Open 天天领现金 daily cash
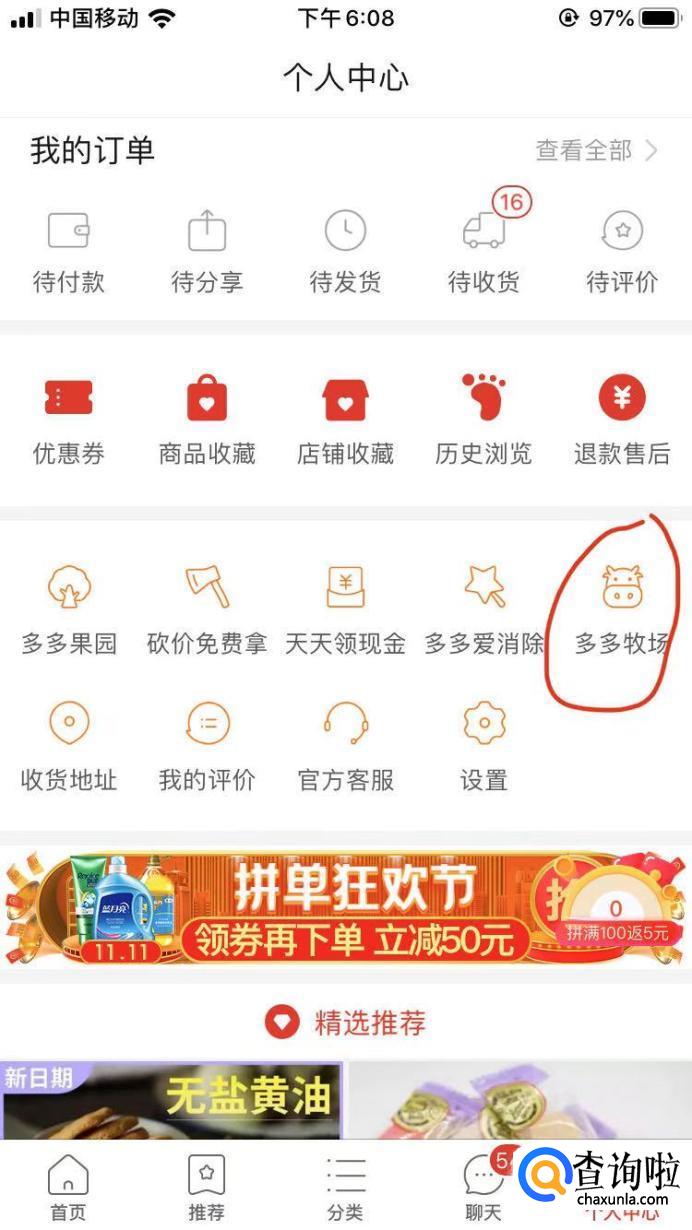This screenshot has height=1230, width=692. pos(346,611)
